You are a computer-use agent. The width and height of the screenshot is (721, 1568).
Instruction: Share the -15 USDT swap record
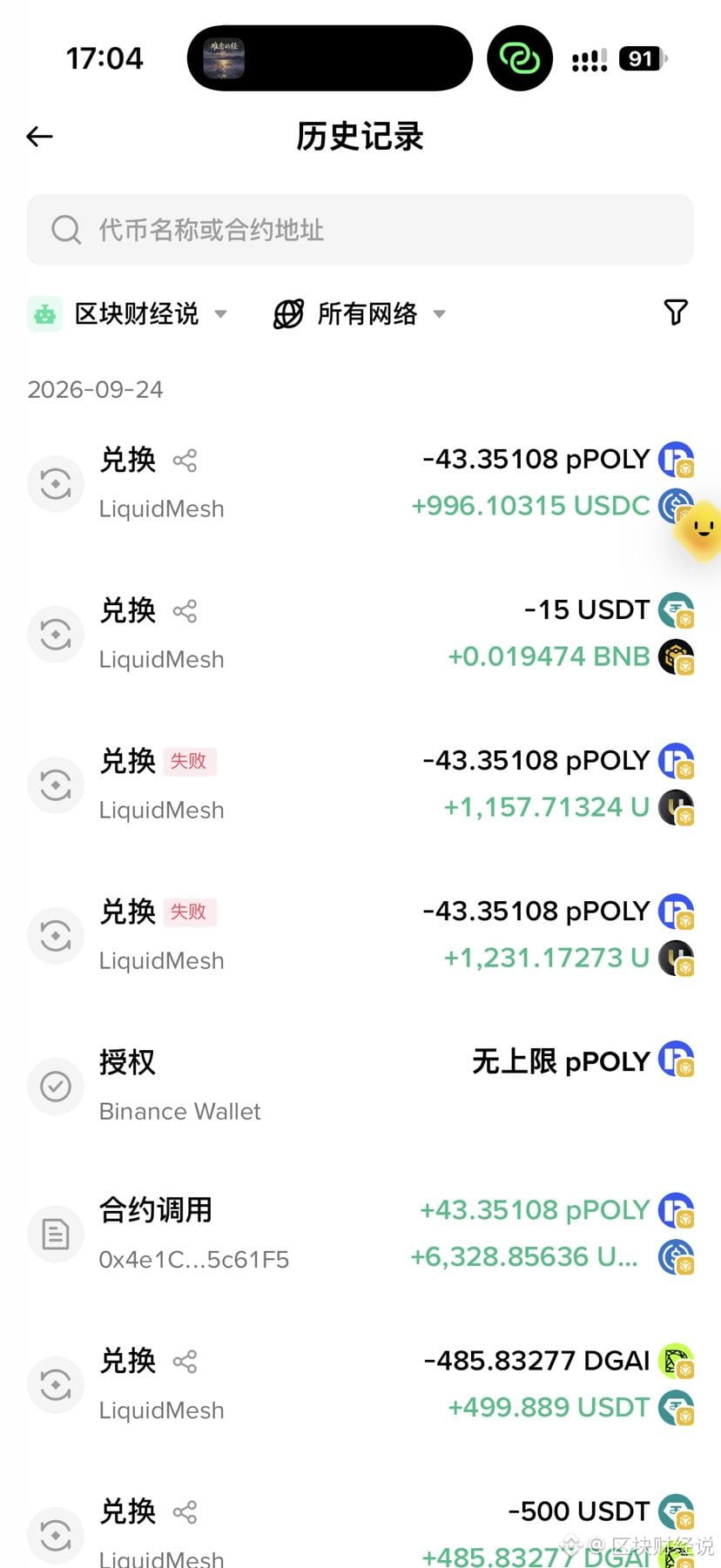click(x=185, y=611)
